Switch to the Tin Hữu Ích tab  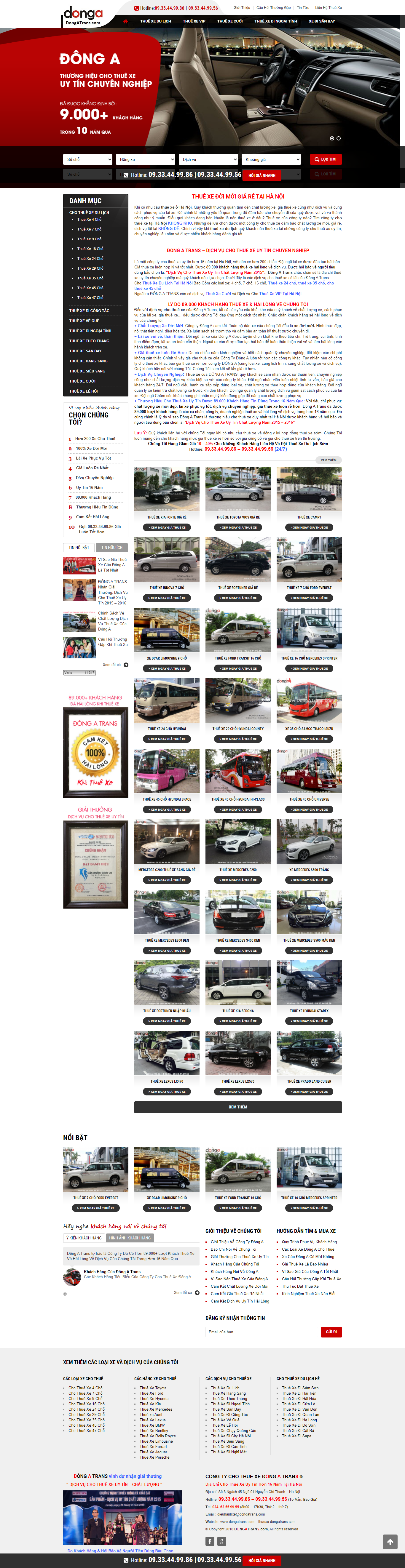[x=112, y=547]
